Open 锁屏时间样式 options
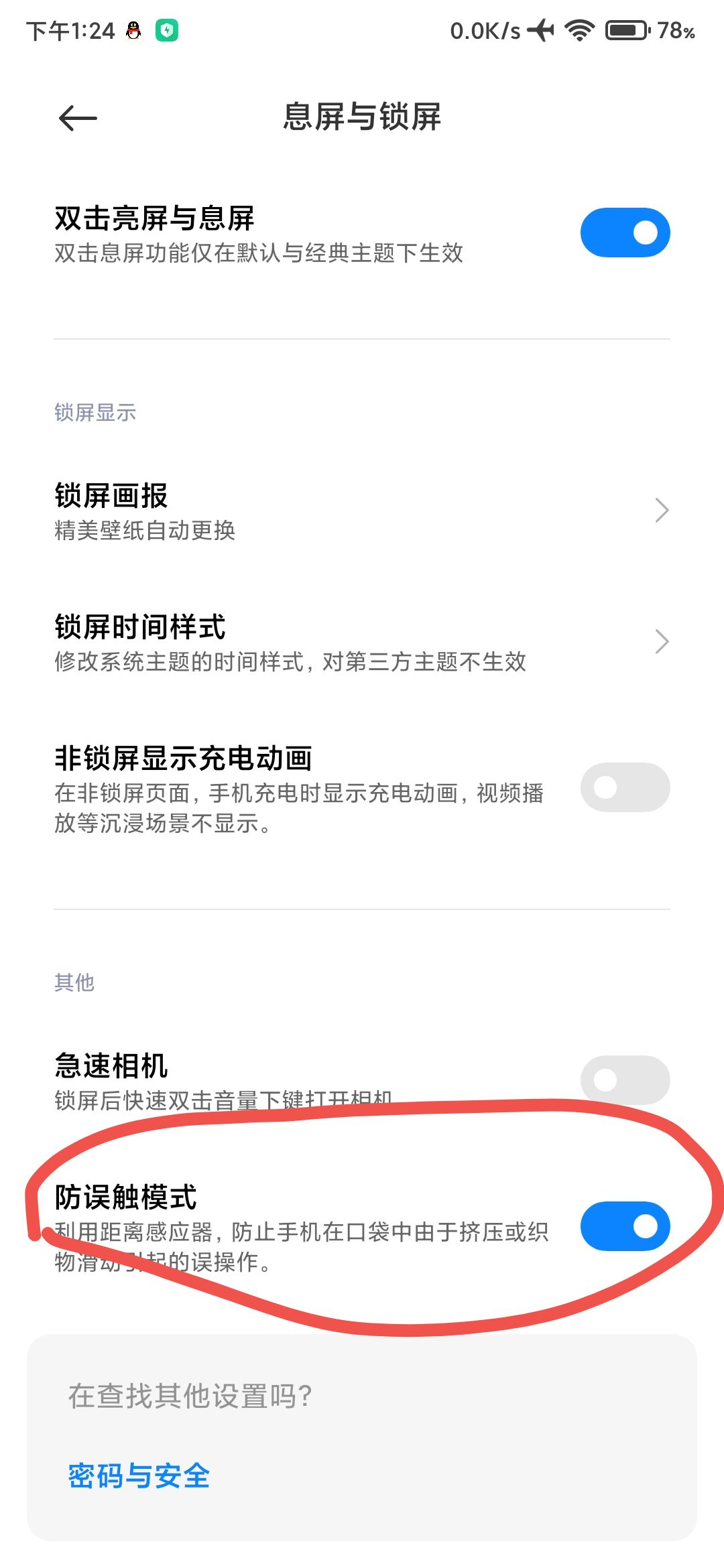The image size is (724, 1568). pyautogui.click(x=362, y=642)
